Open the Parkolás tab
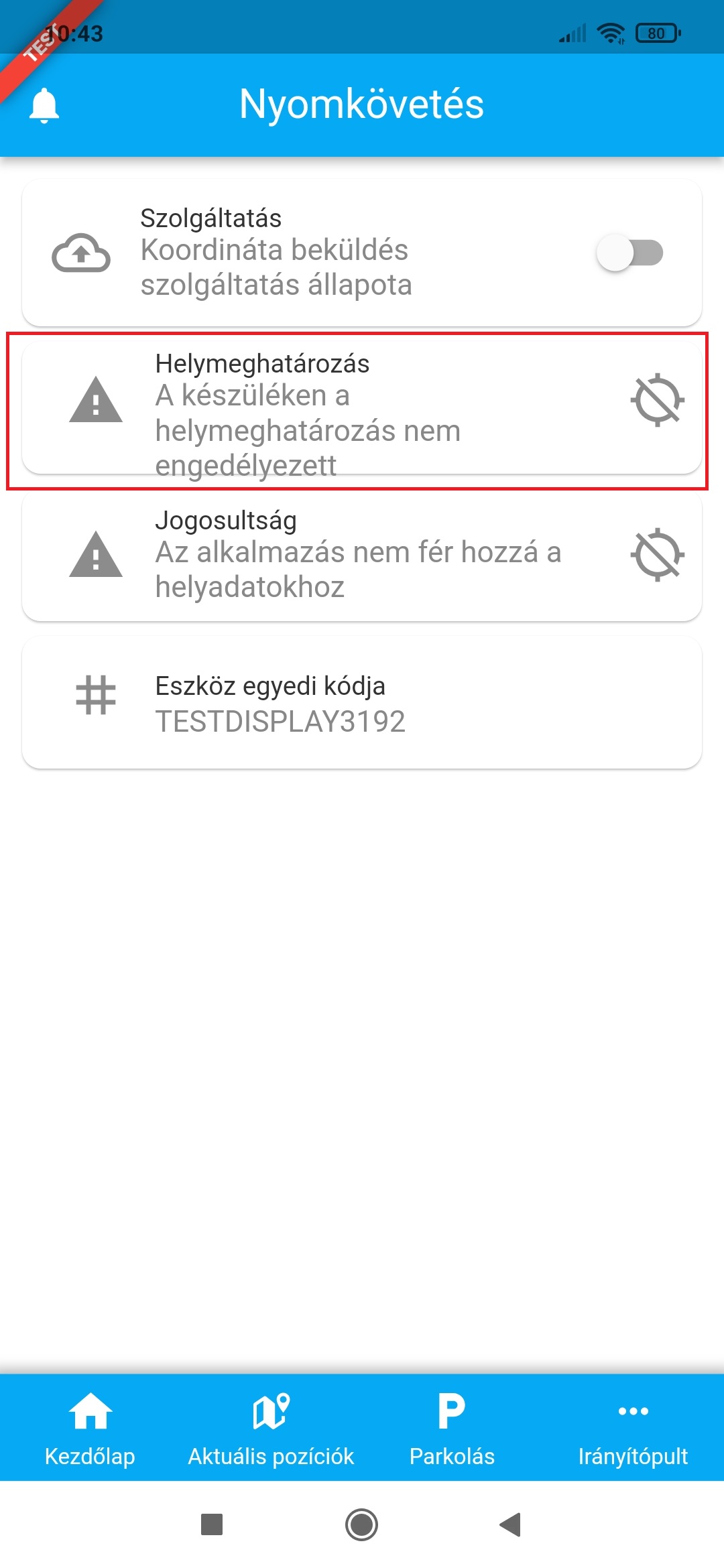 pyautogui.click(x=452, y=1428)
